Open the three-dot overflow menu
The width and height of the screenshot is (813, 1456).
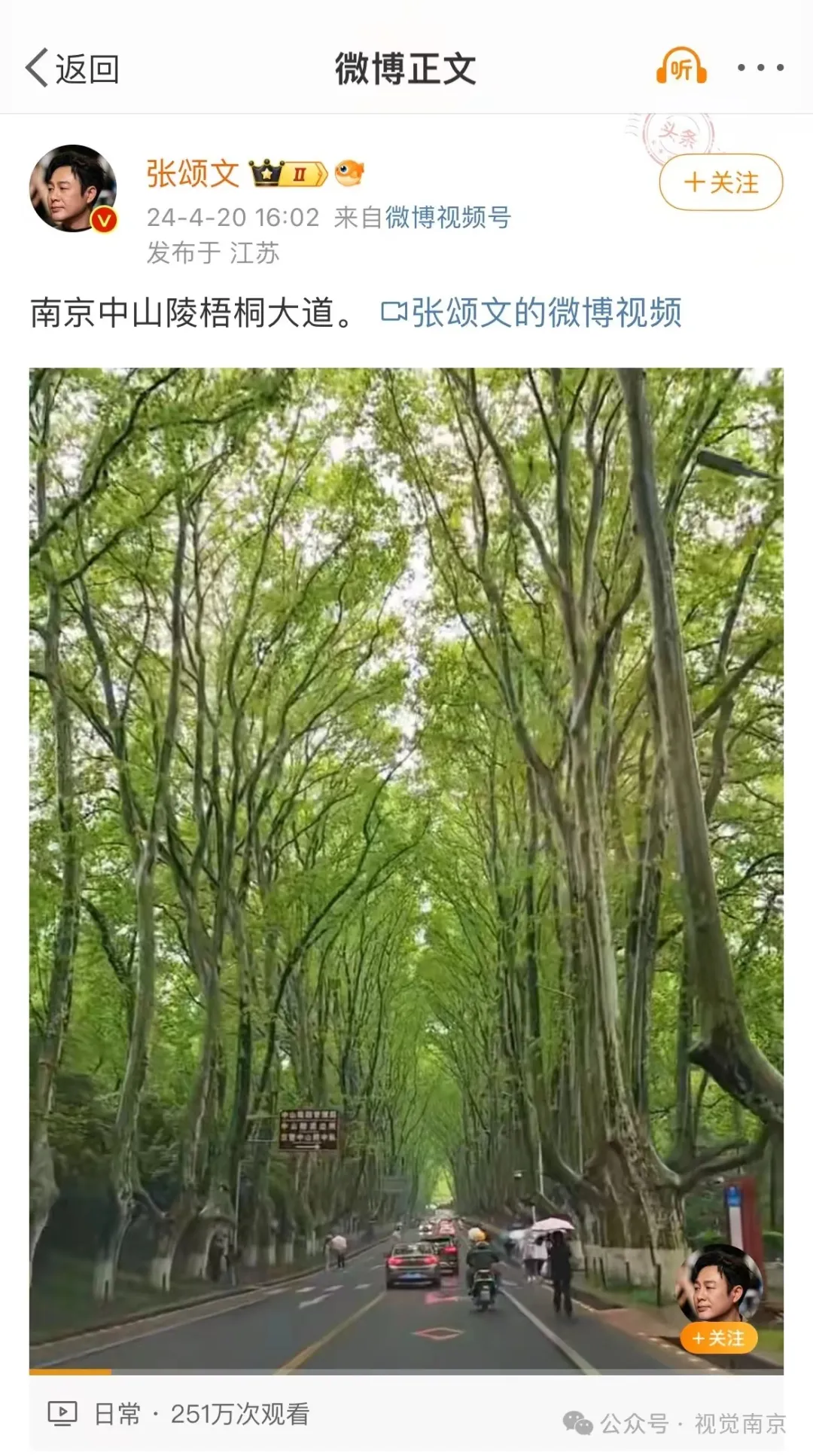(x=760, y=68)
